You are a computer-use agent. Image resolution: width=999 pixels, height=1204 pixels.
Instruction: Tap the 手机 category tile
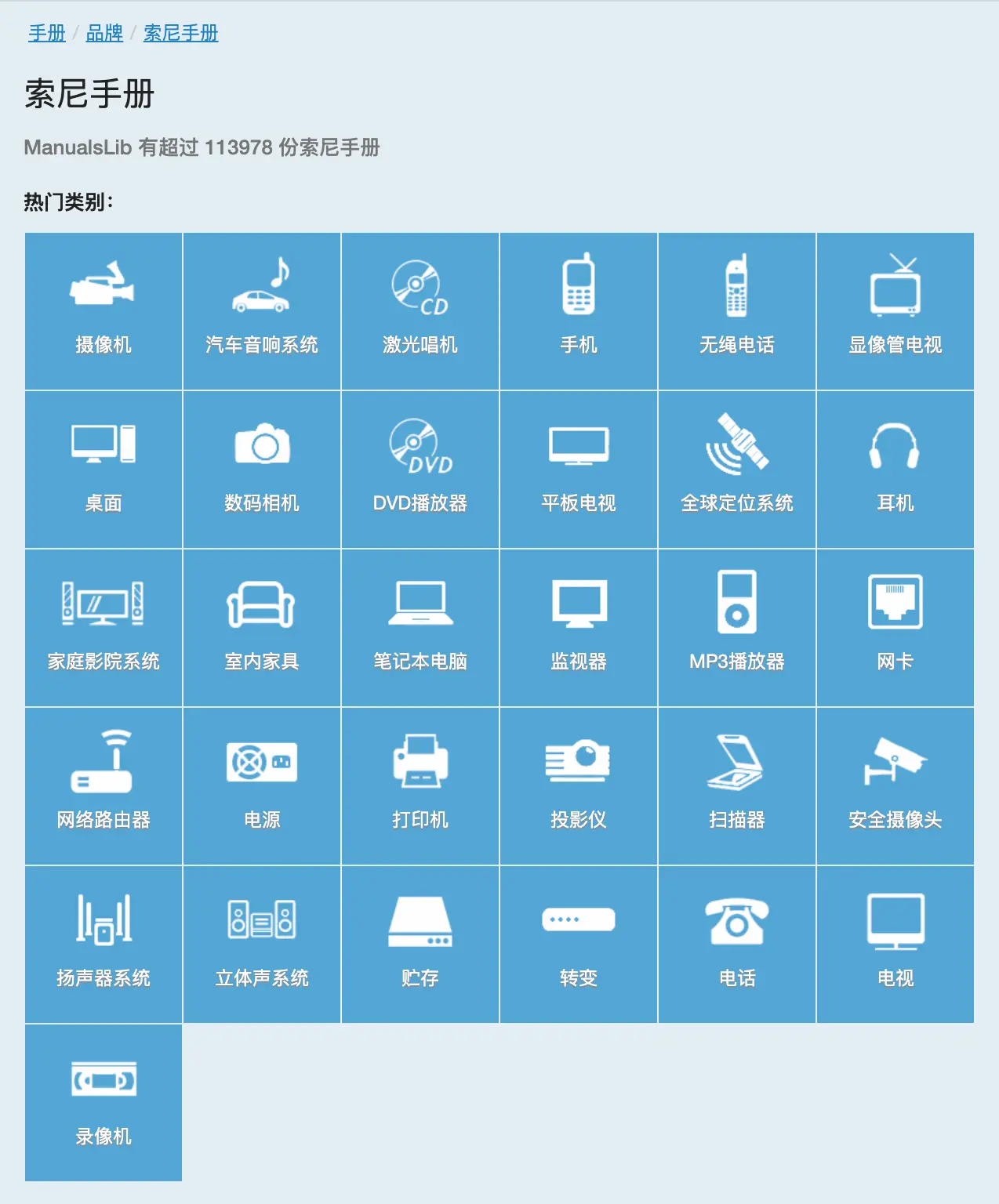tap(579, 311)
